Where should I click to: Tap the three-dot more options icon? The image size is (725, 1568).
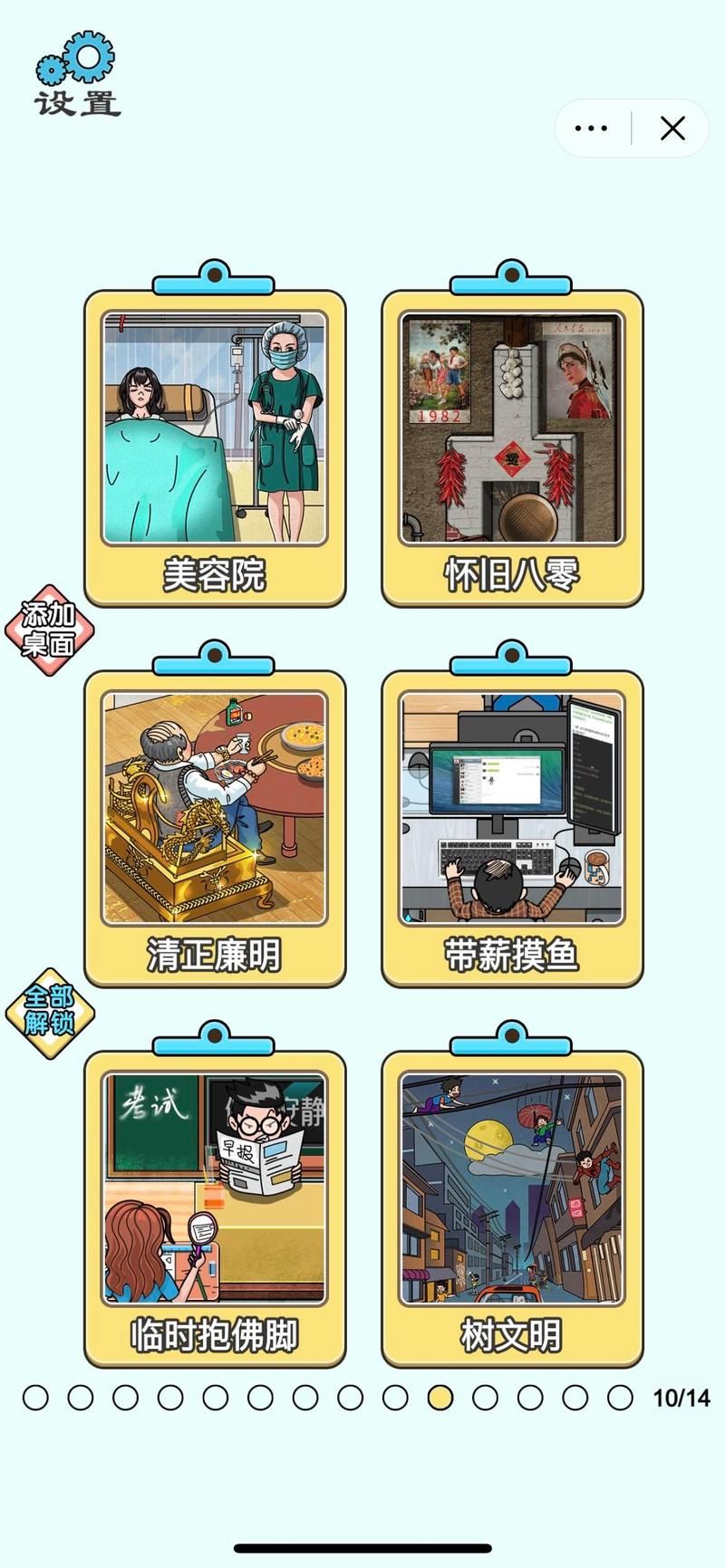590,128
